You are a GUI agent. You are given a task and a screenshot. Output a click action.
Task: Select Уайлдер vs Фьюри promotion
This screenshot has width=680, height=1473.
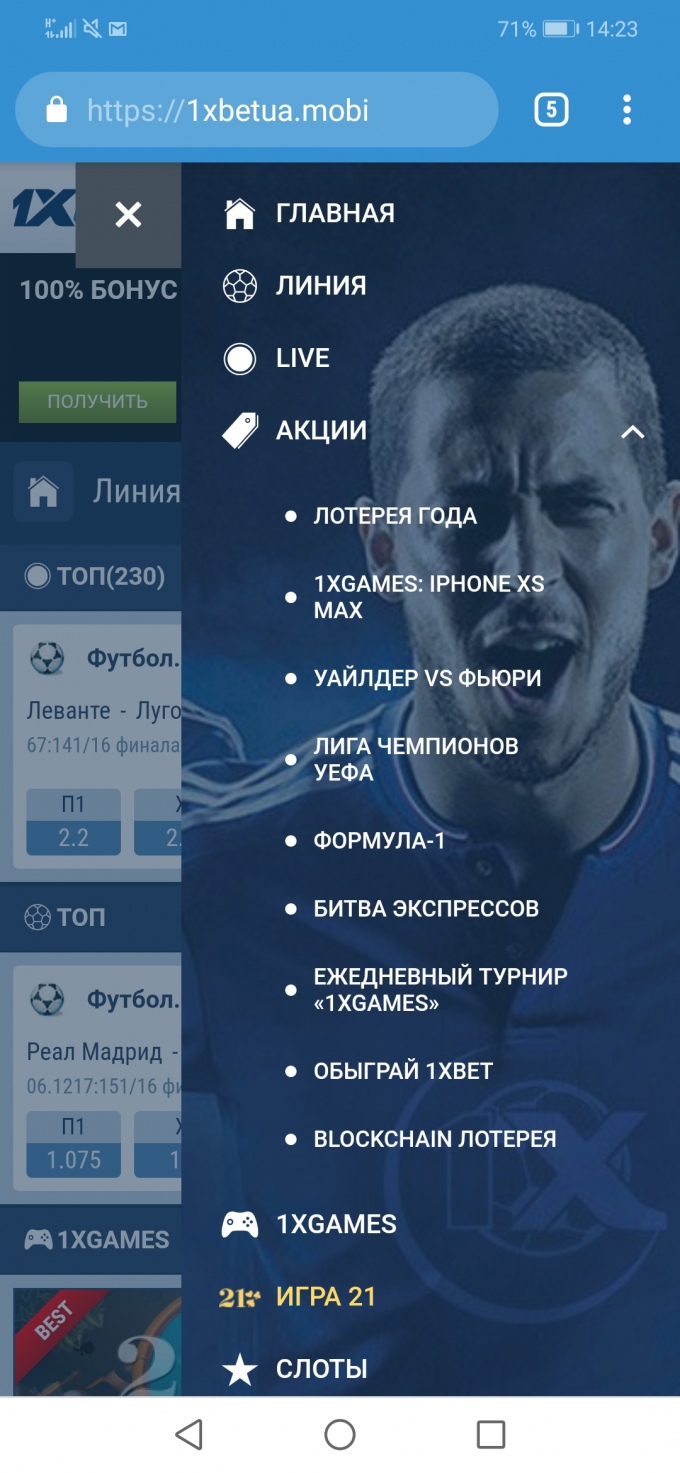(427, 678)
